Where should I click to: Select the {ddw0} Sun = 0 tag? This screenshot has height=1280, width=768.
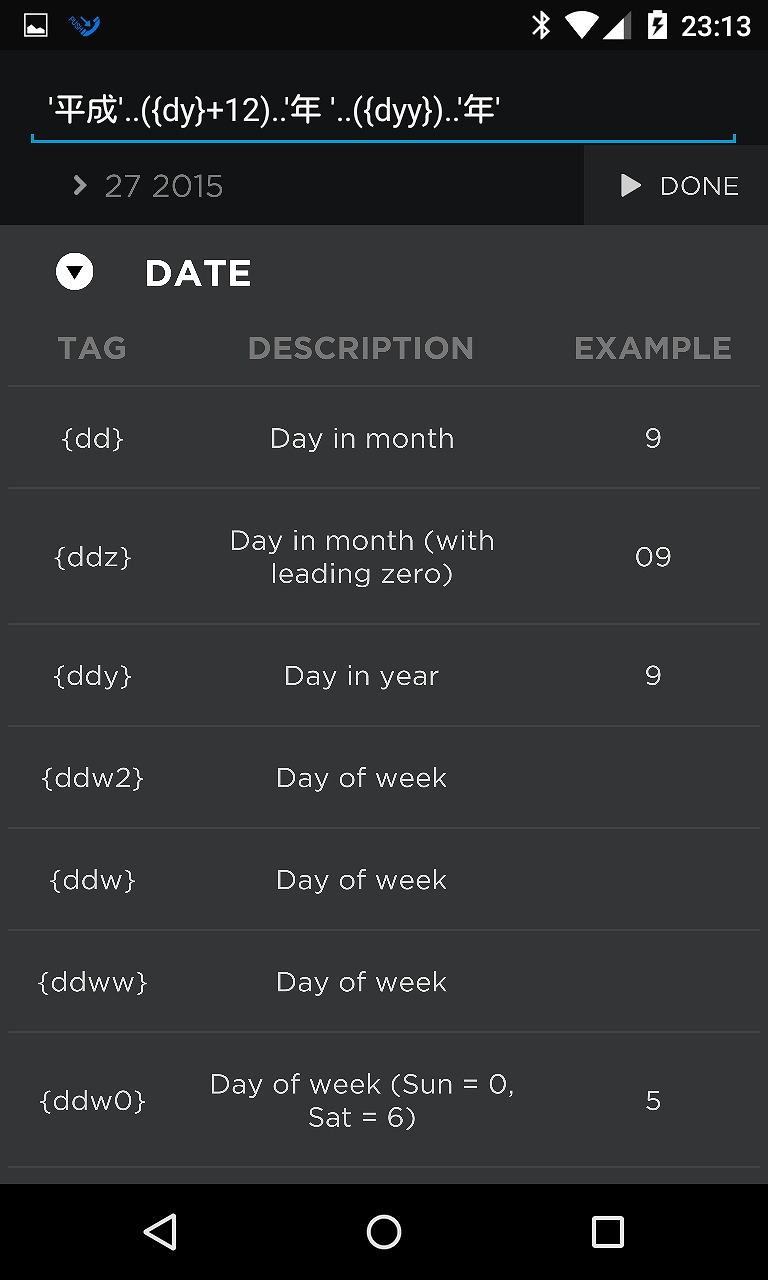tap(384, 1100)
